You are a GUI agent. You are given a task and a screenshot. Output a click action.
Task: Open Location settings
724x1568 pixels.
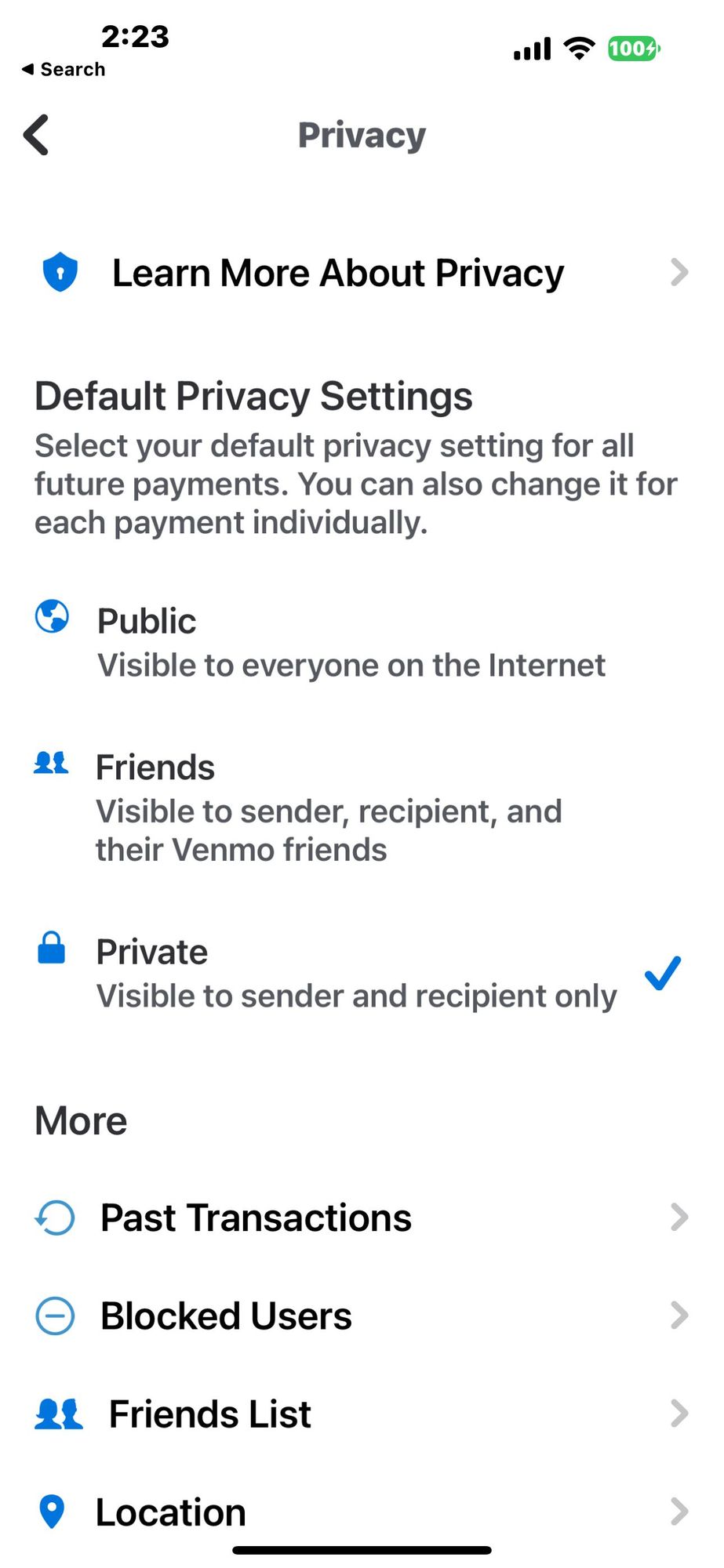pos(362,1512)
